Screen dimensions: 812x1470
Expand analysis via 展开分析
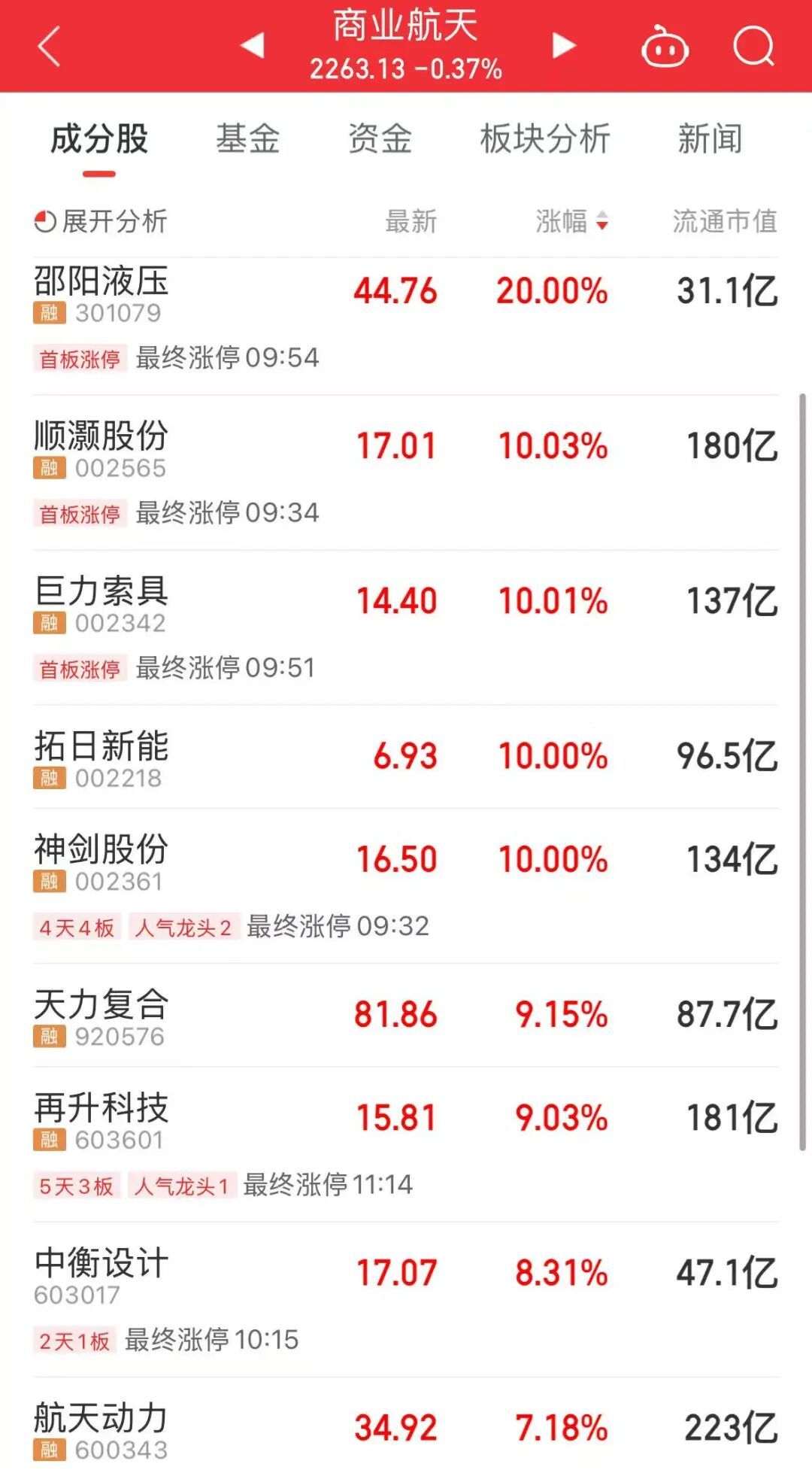tap(101, 221)
